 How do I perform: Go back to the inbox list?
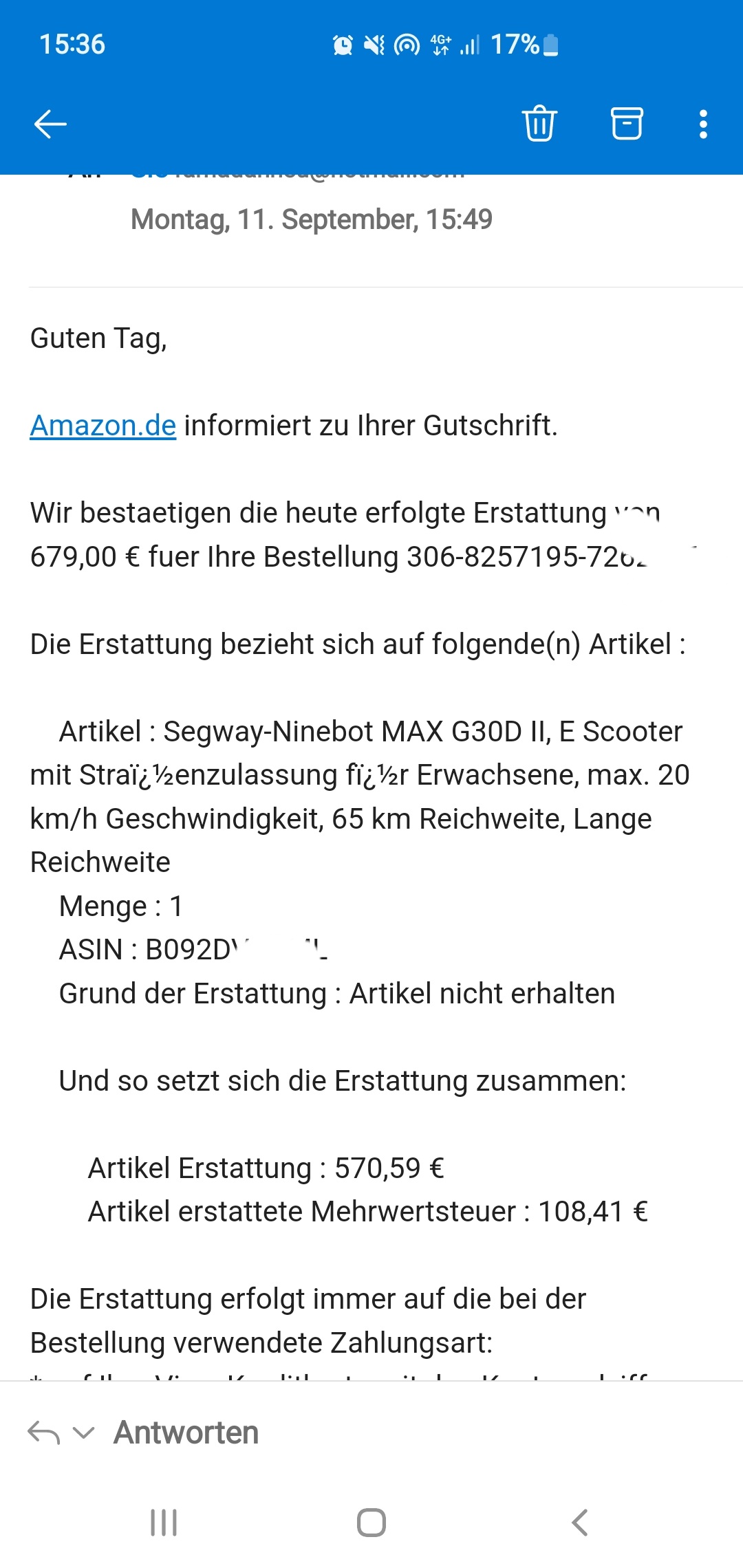click(x=50, y=124)
